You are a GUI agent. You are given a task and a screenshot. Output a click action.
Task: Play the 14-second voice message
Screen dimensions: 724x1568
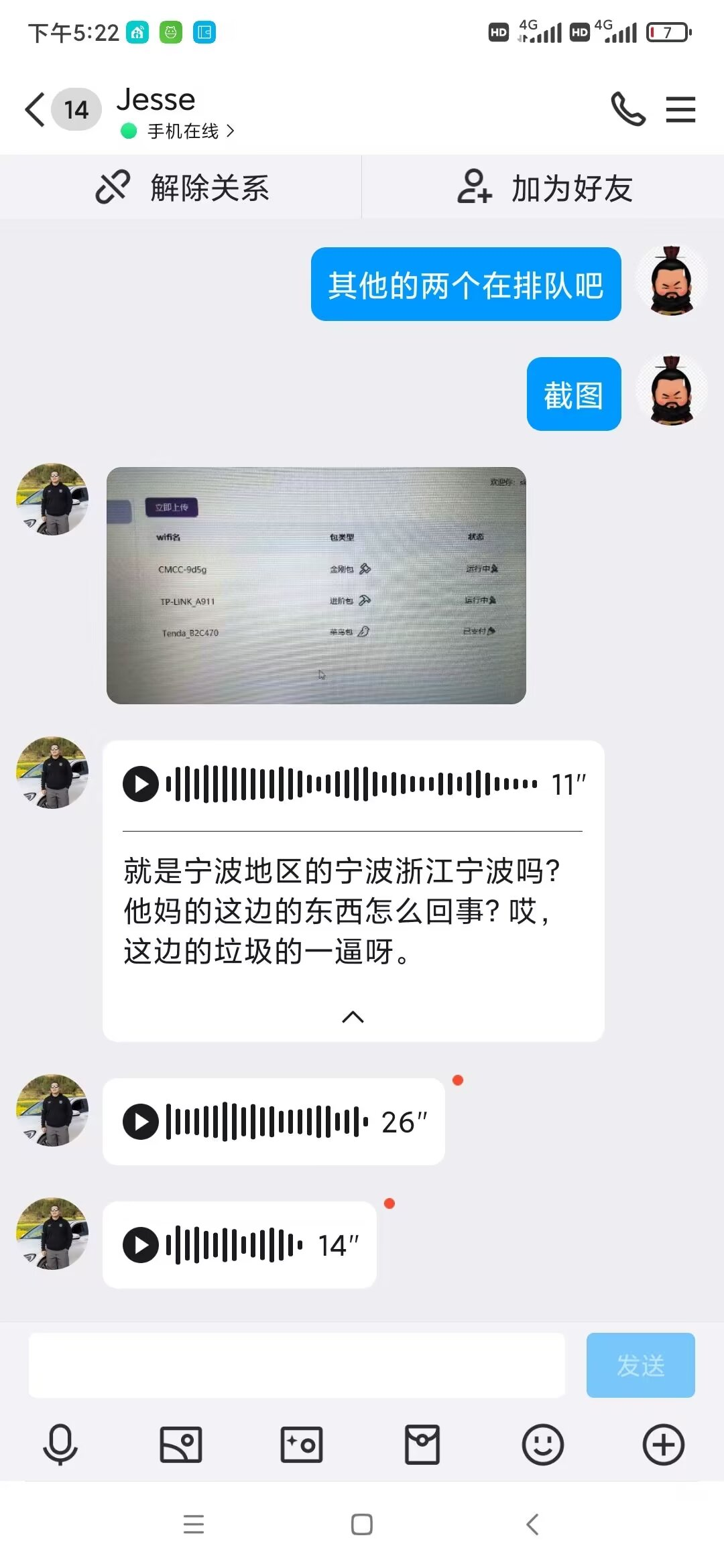tap(141, 1245)
